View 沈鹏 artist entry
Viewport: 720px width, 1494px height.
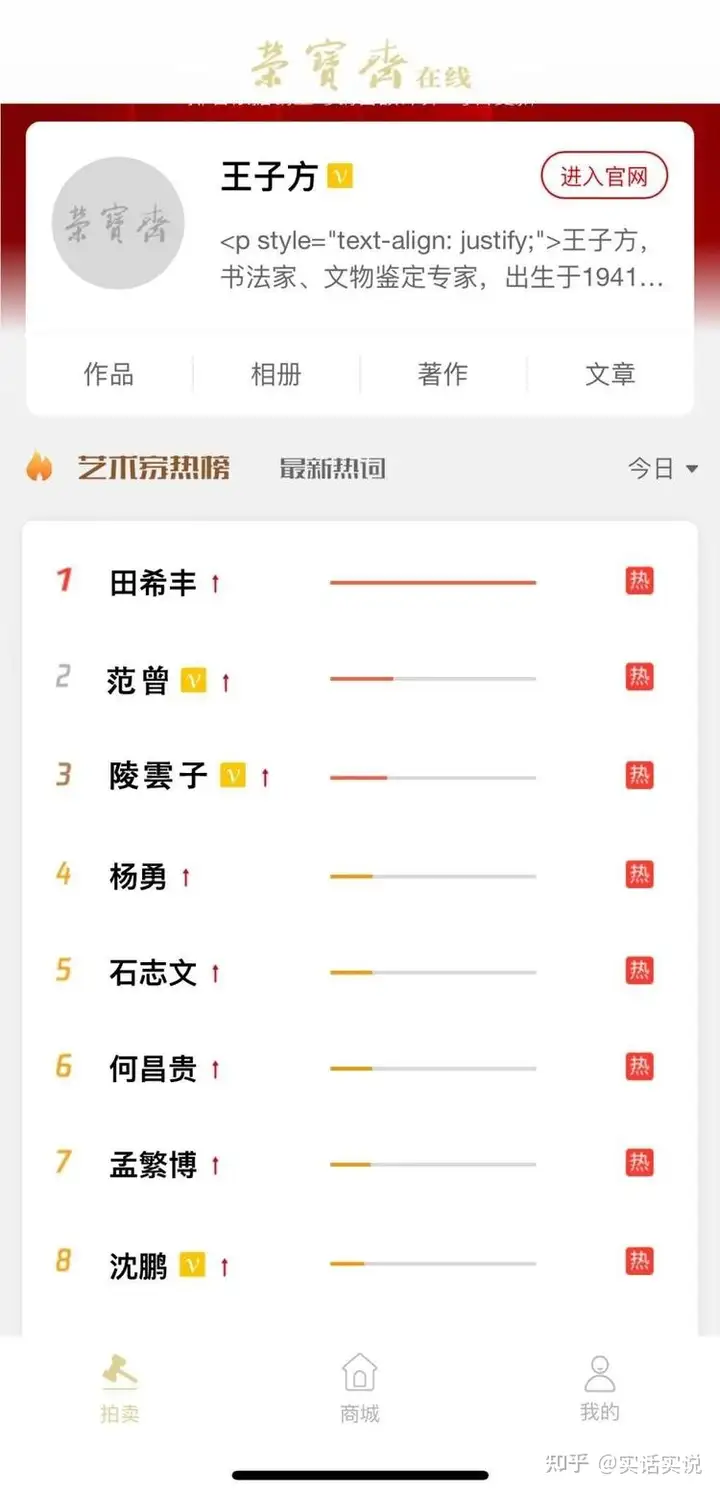pyautogui.click(x=359, y=1264)
